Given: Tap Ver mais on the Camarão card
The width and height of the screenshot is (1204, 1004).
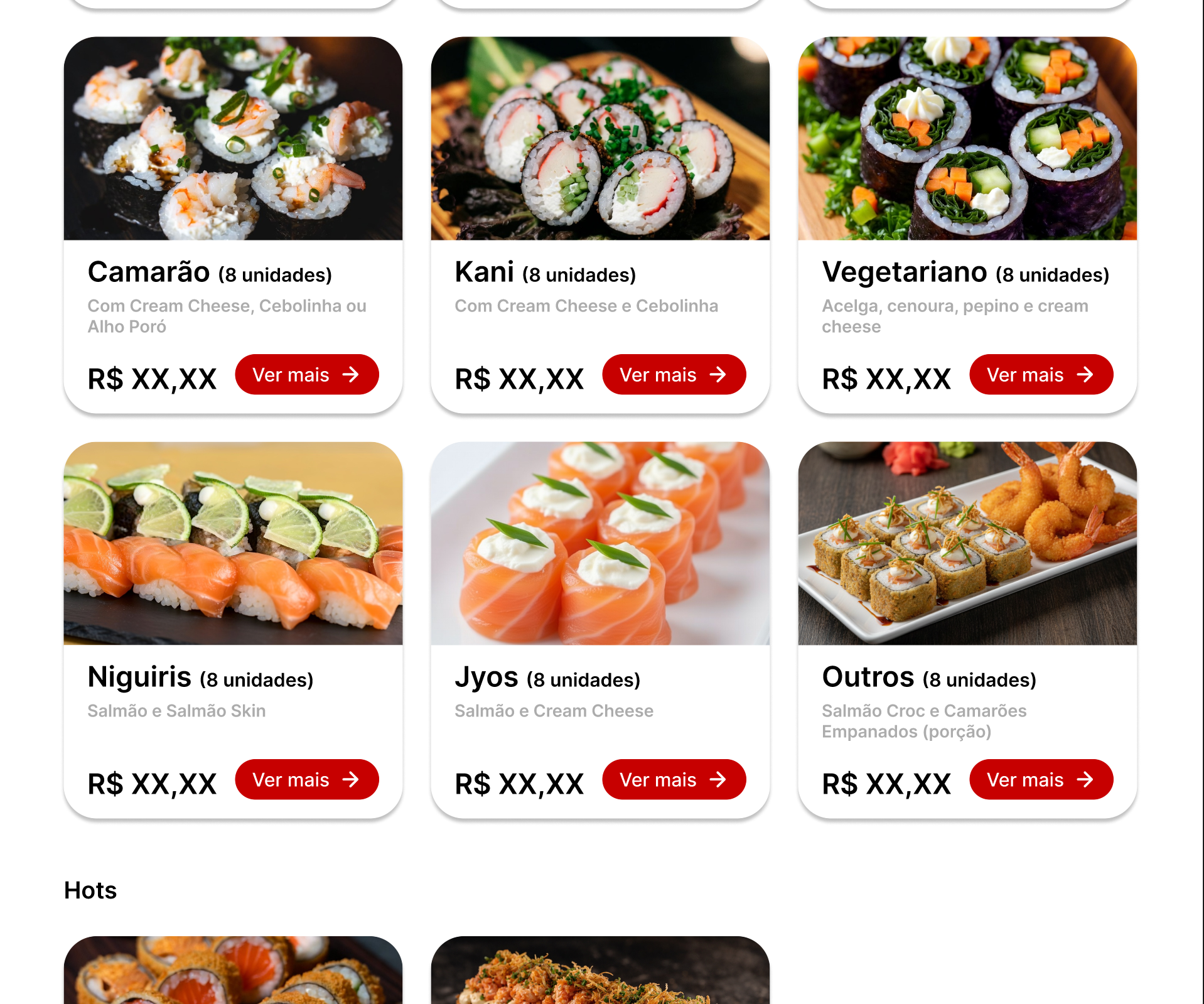Looking at the screenshot, I should pos(306,375).
